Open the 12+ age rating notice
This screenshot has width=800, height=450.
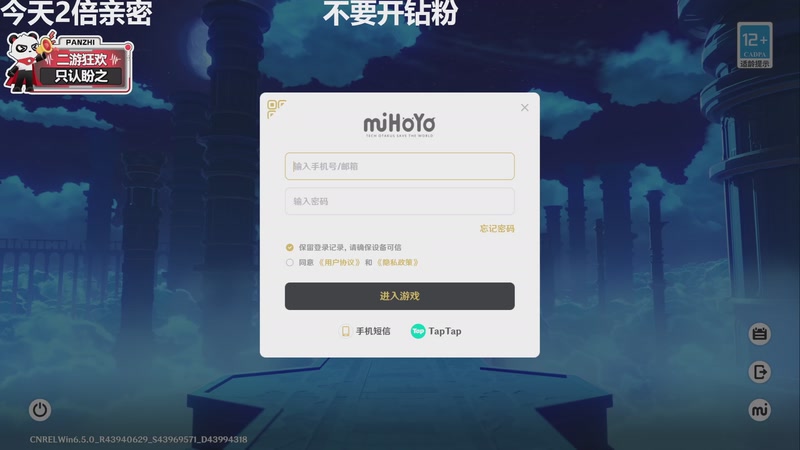(754, 44)
